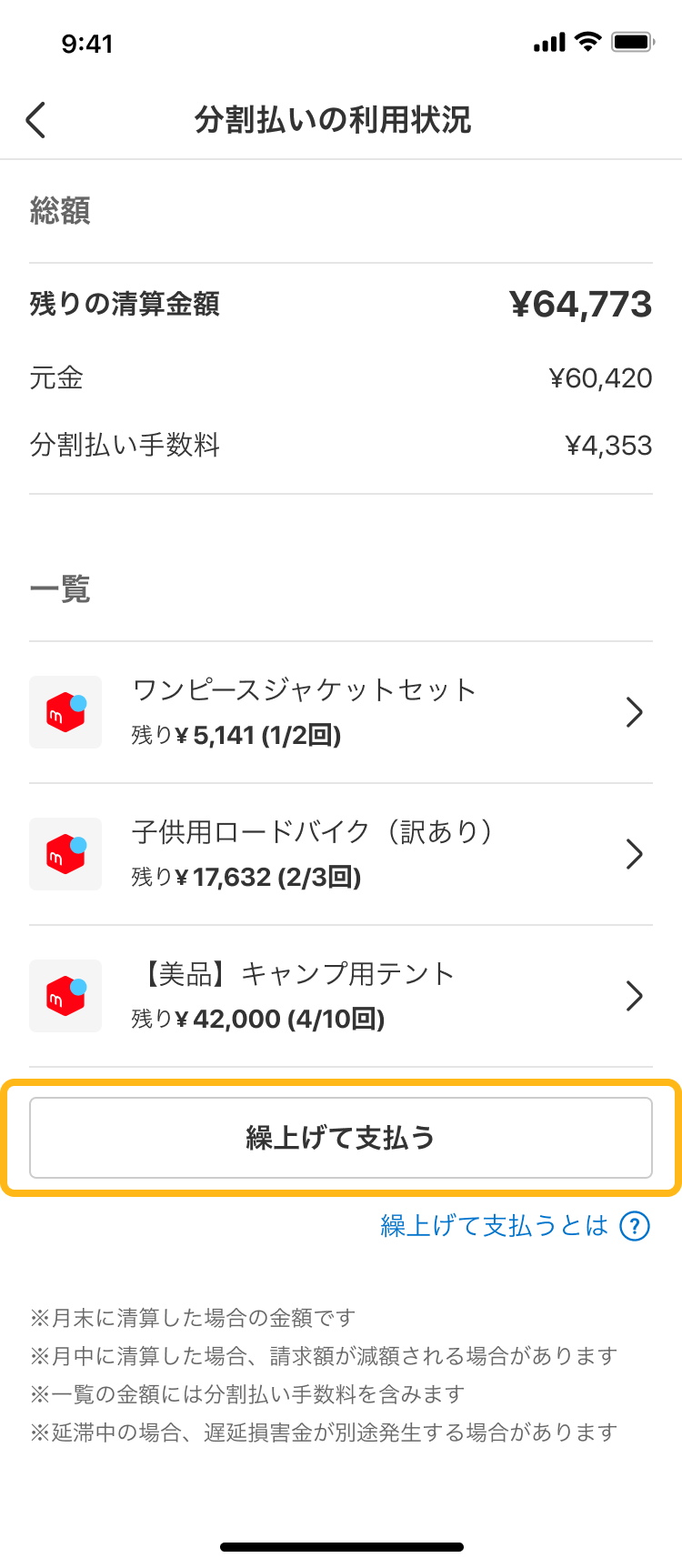This screenshot has height=1568, width=682.
Task: Tap the 総額 section heading
Action: point(59,210)
